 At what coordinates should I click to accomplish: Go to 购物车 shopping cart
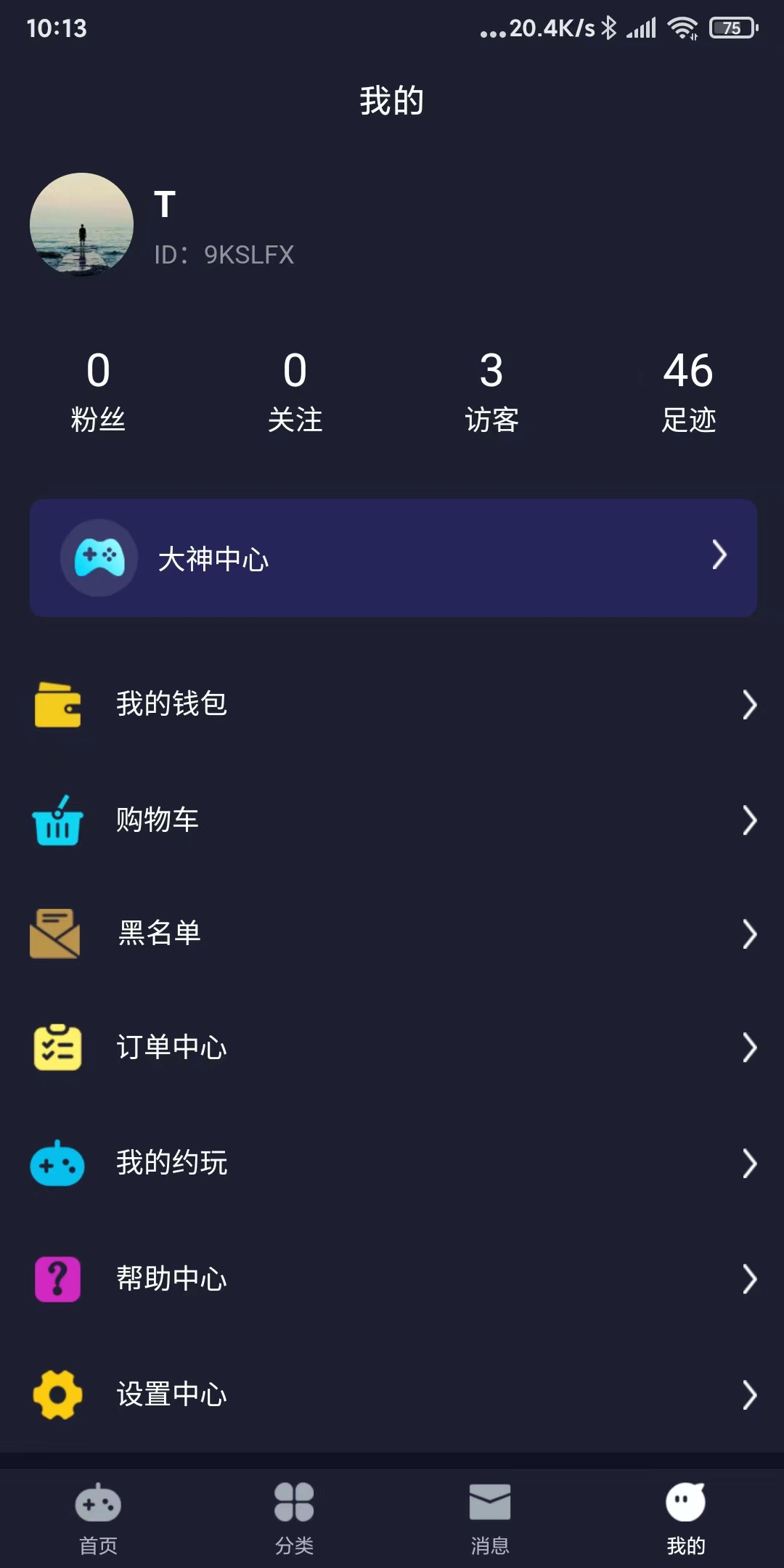coord(392,820)
